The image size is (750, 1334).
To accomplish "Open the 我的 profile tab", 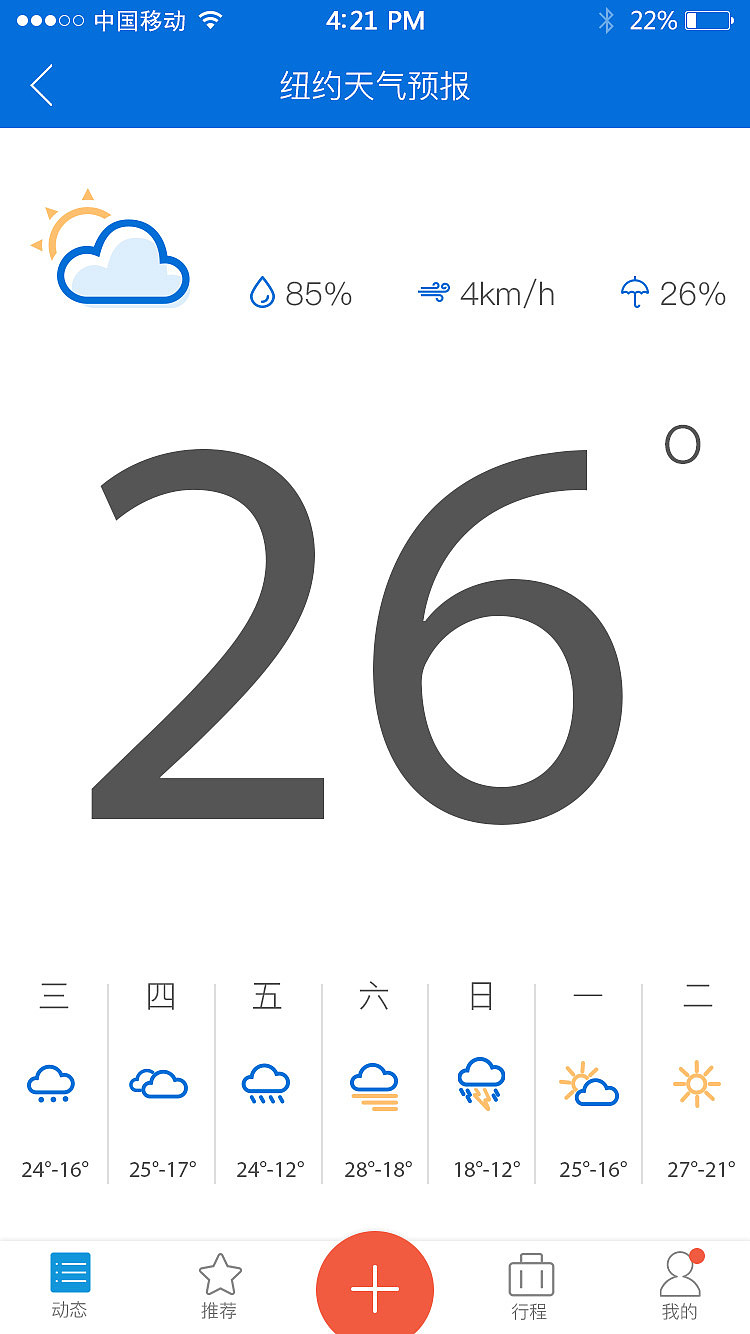I will (679, 1285).
